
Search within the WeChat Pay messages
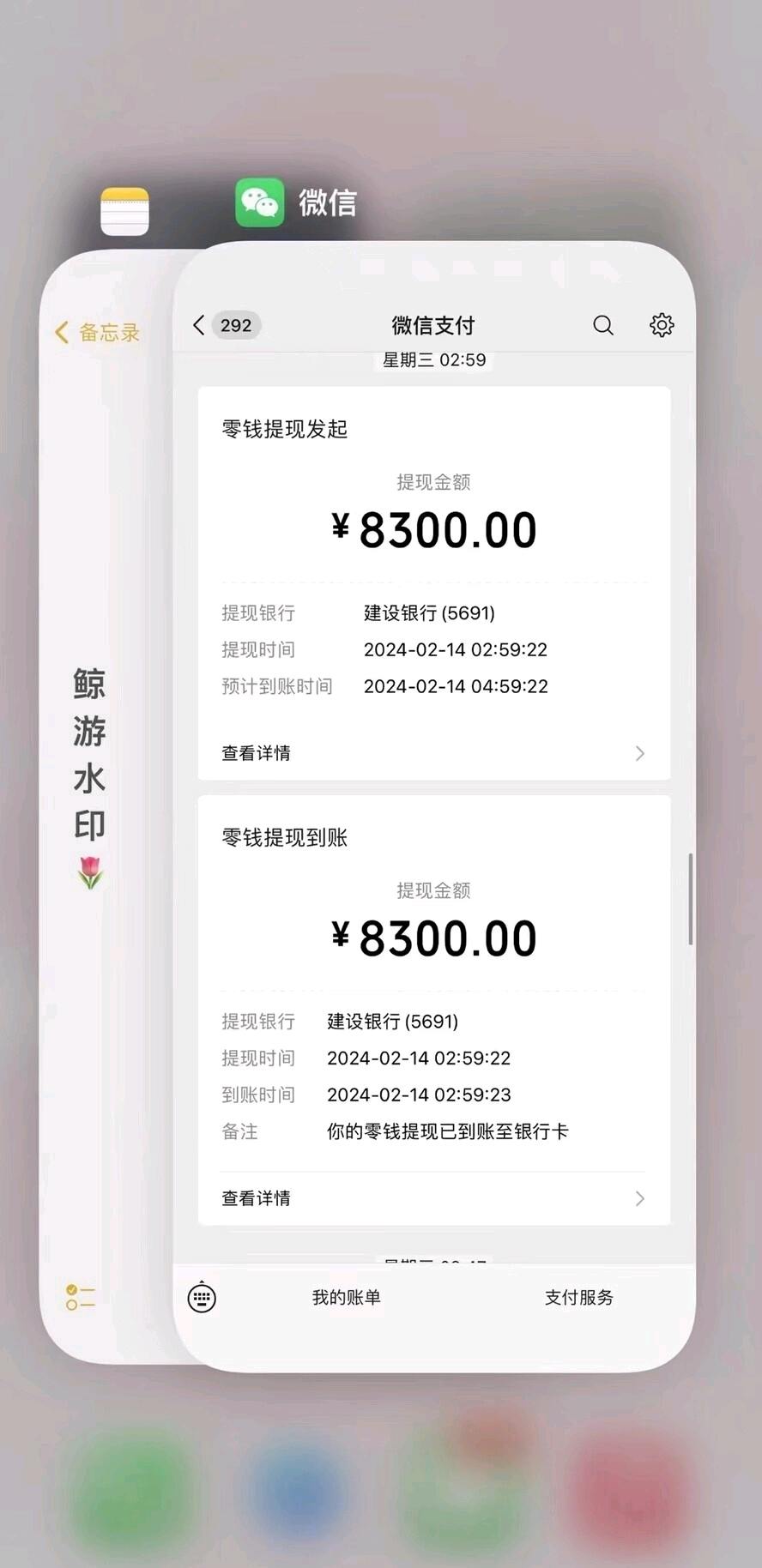pyautogui.click(x=603, y=325)
